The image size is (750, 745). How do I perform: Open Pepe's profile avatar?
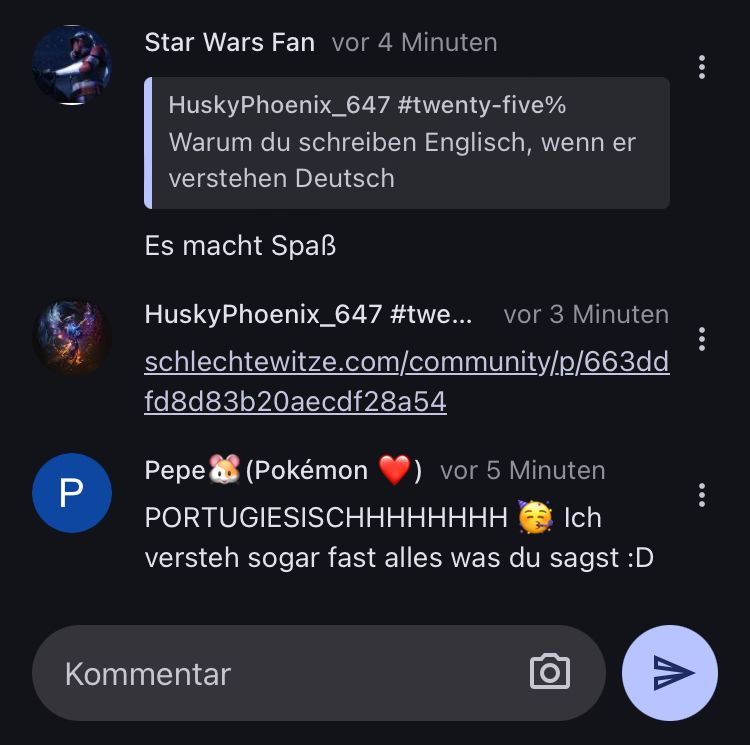point(71,493)
